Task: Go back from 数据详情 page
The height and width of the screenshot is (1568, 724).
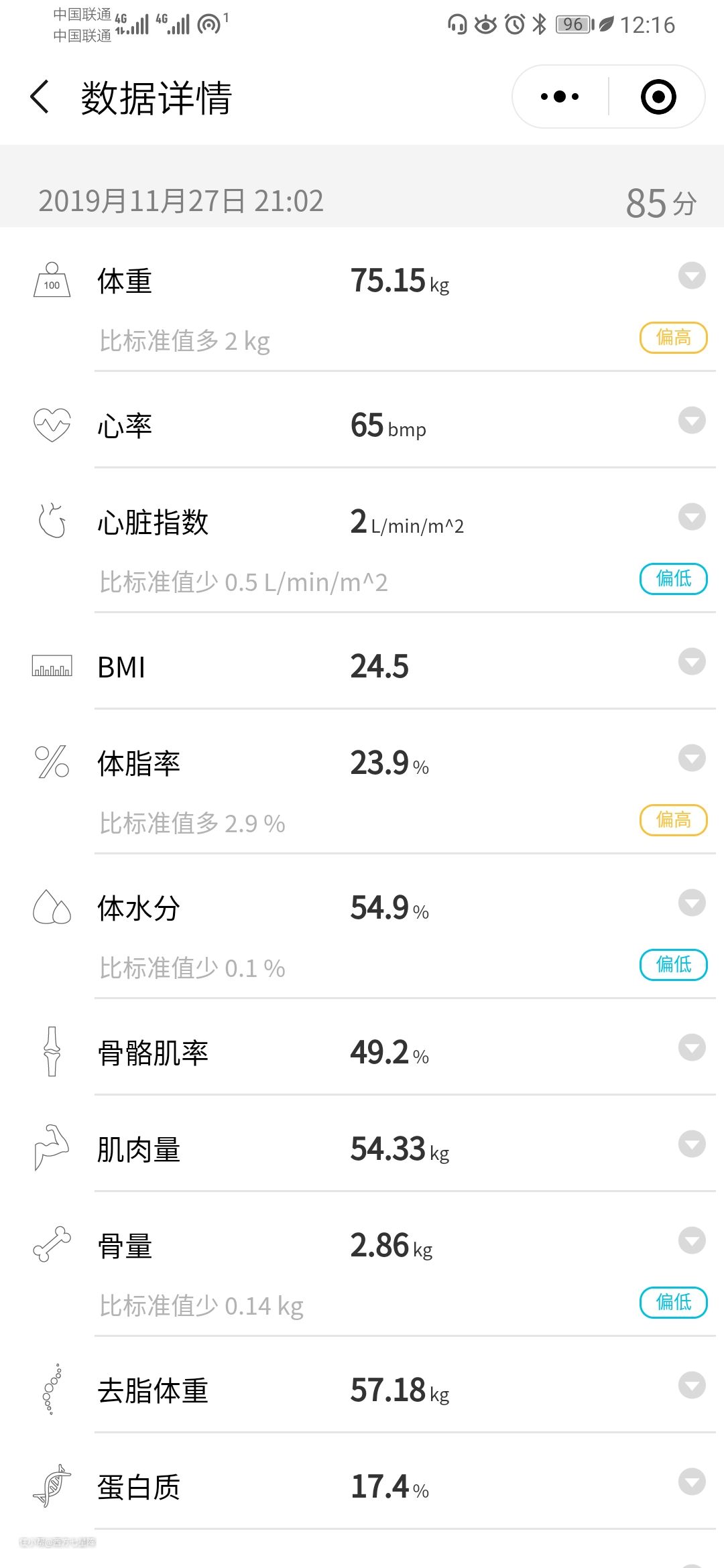Action: click(x=40, y=97)
